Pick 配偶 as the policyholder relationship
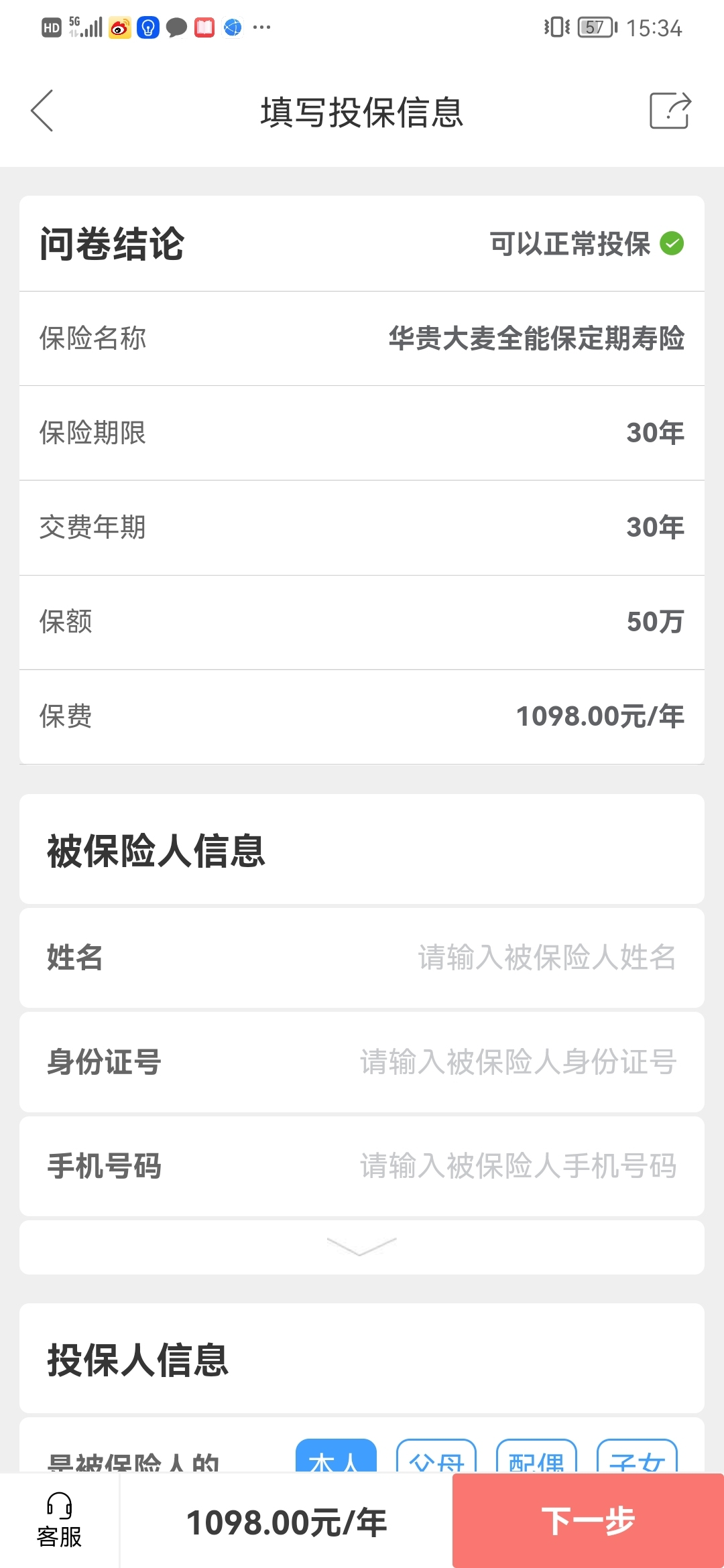The width and height of the screenshot is (724, 1568). coord(536,1457)
